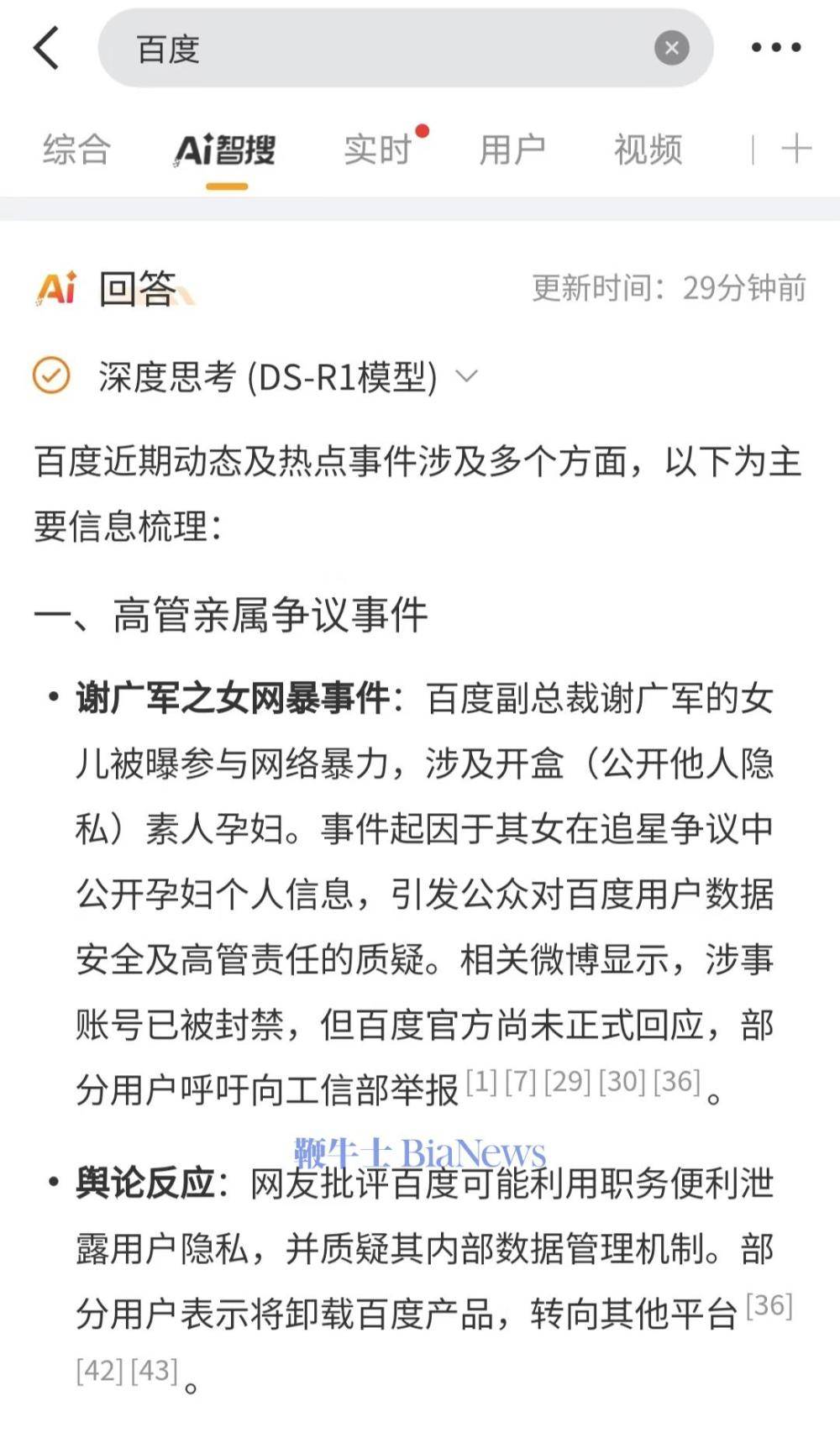Open citation [43] reference
The height and width of the screenshot is (1443, 840).
[x=155, y=1371]
